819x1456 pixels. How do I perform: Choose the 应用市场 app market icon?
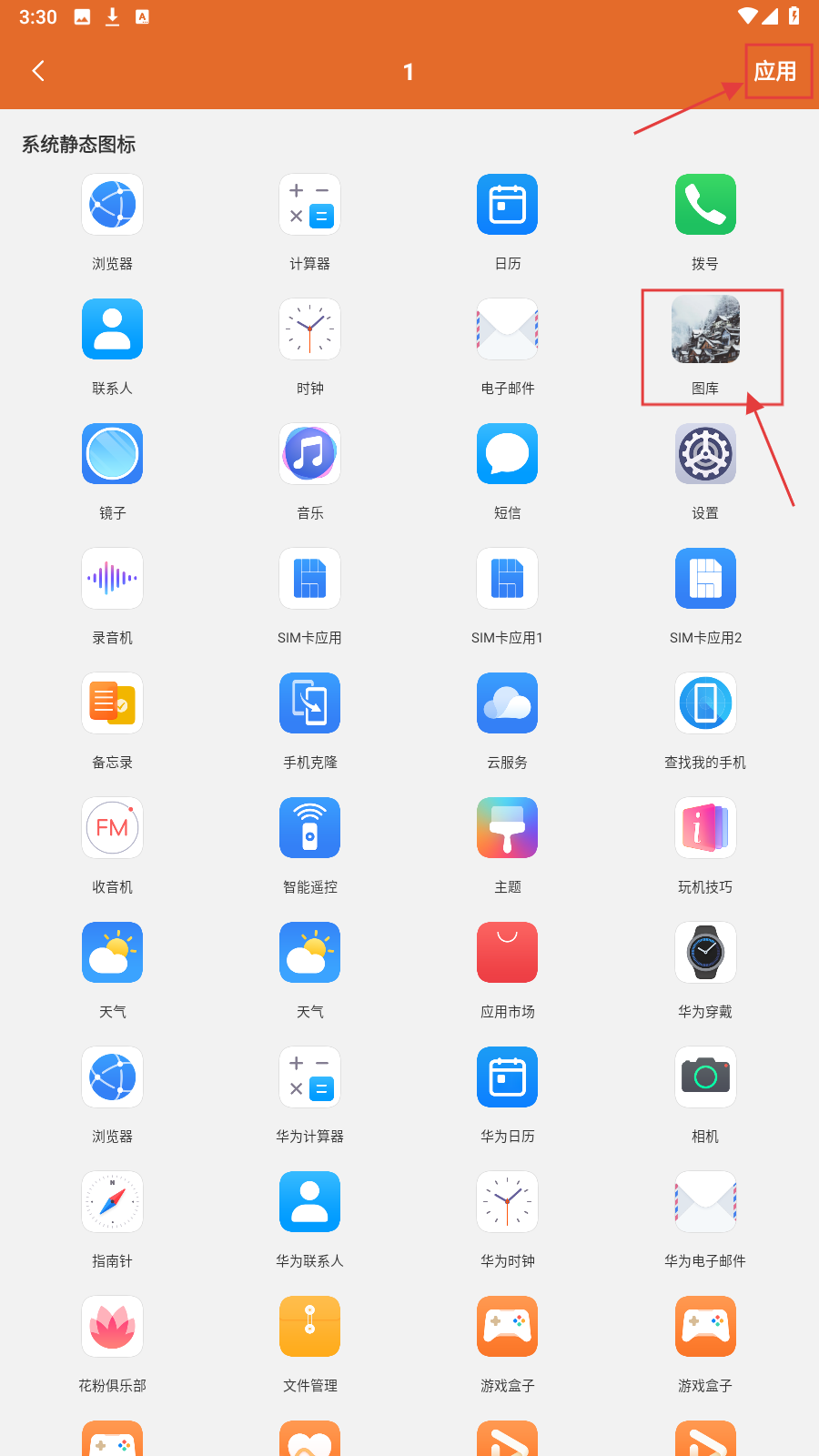pyautogui.click(x=508, y=953)
